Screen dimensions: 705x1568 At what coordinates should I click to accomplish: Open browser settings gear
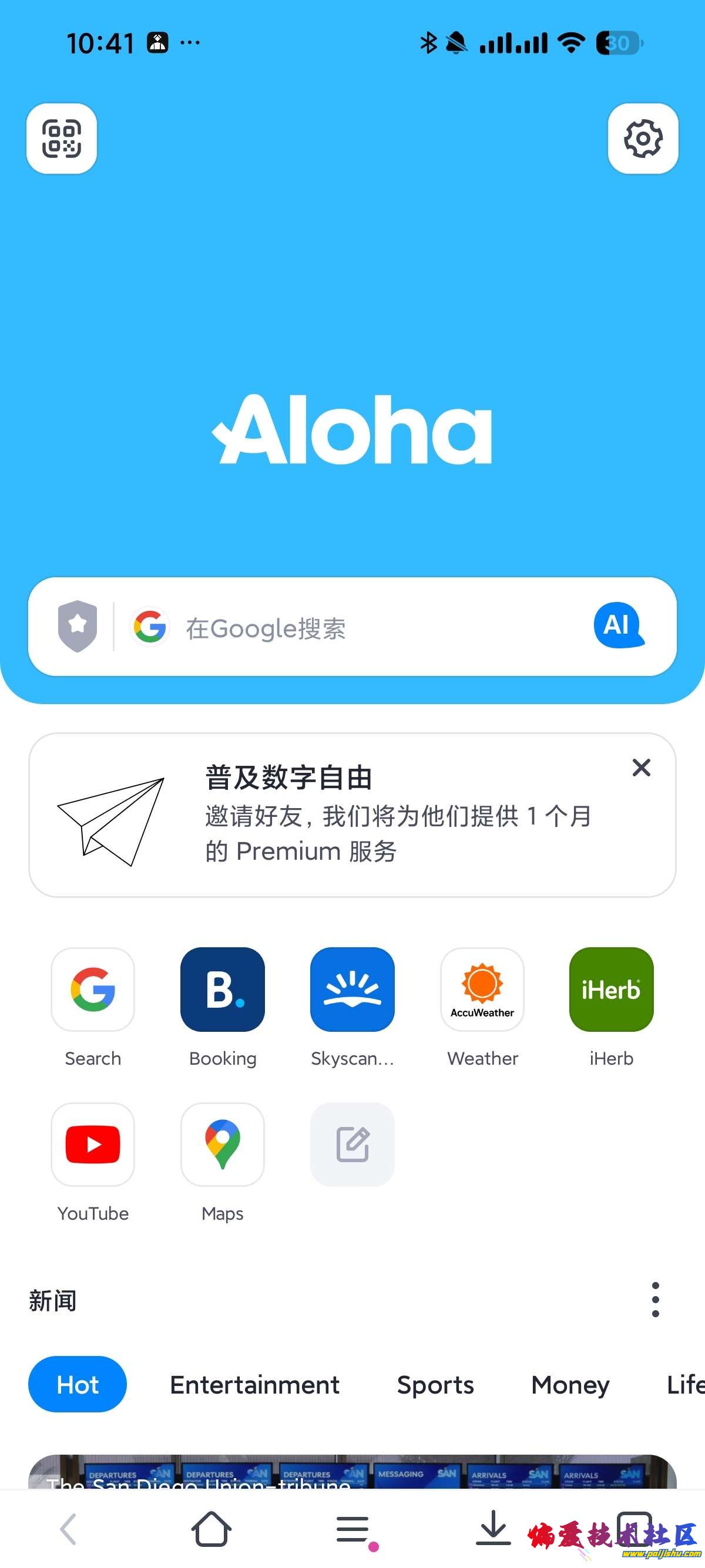click(642, 139)
